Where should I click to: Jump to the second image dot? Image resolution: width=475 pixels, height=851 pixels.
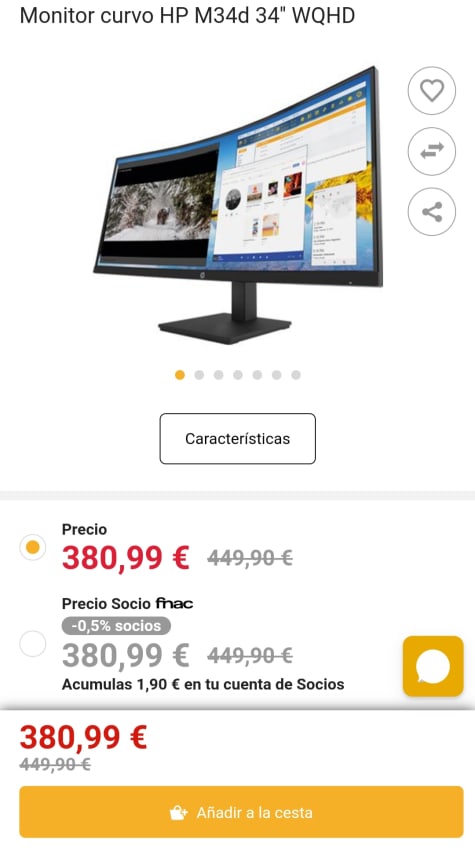199,375
